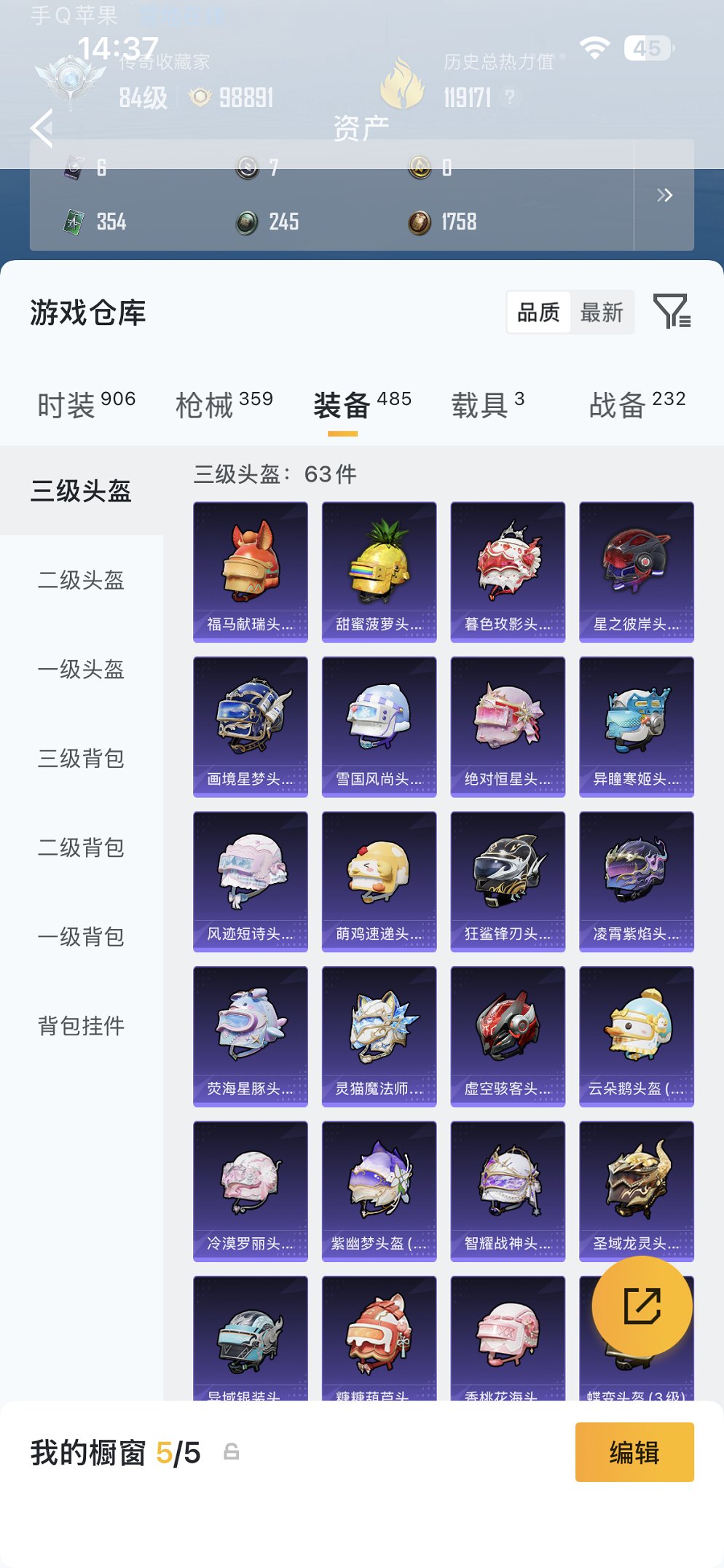The image size is (724, 1568).
Task: Select the 背包挂件 category
Action: tap(81, 1026)
